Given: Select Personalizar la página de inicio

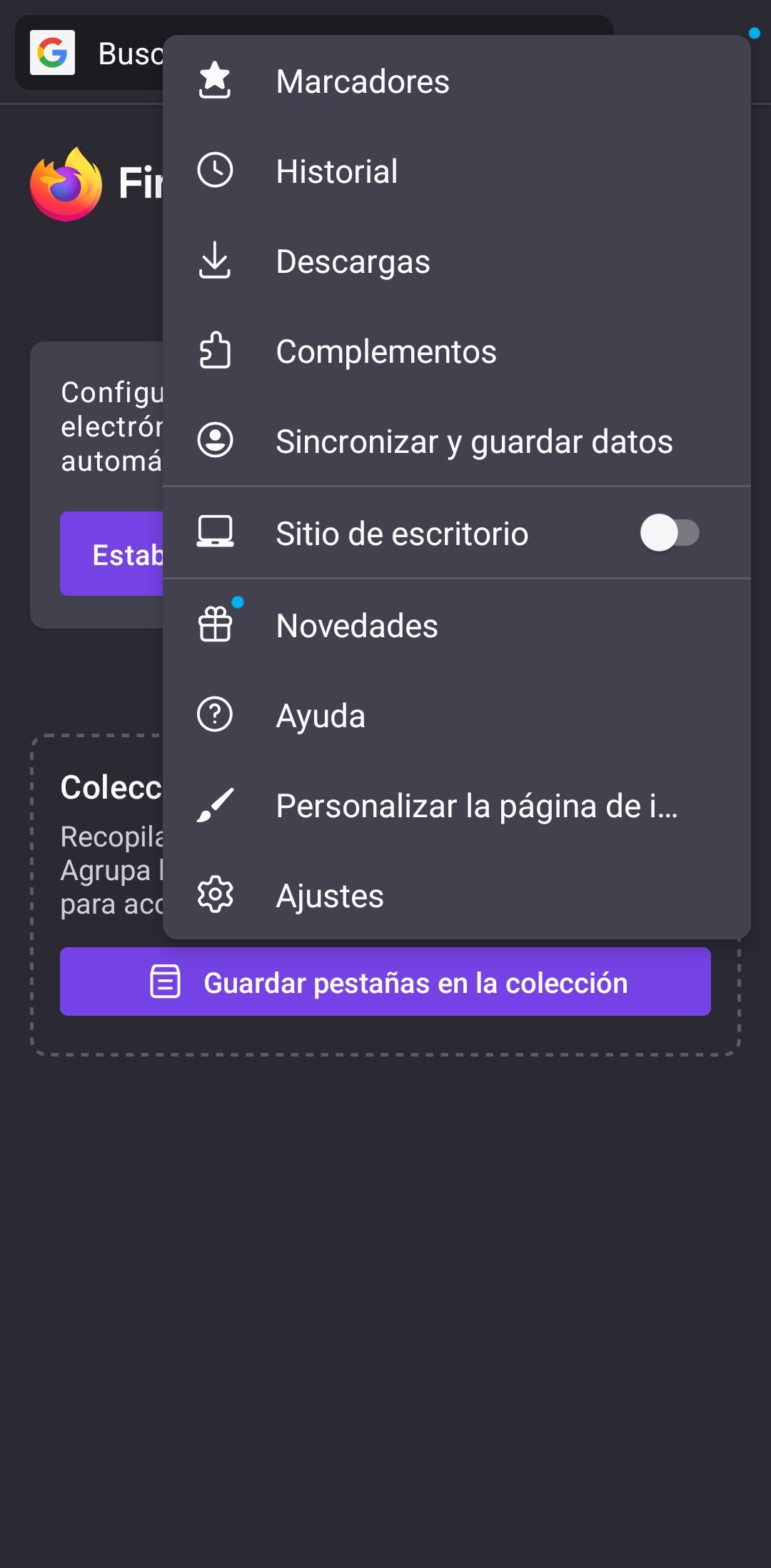Looking at the screenshot, I should coord(457,805).
